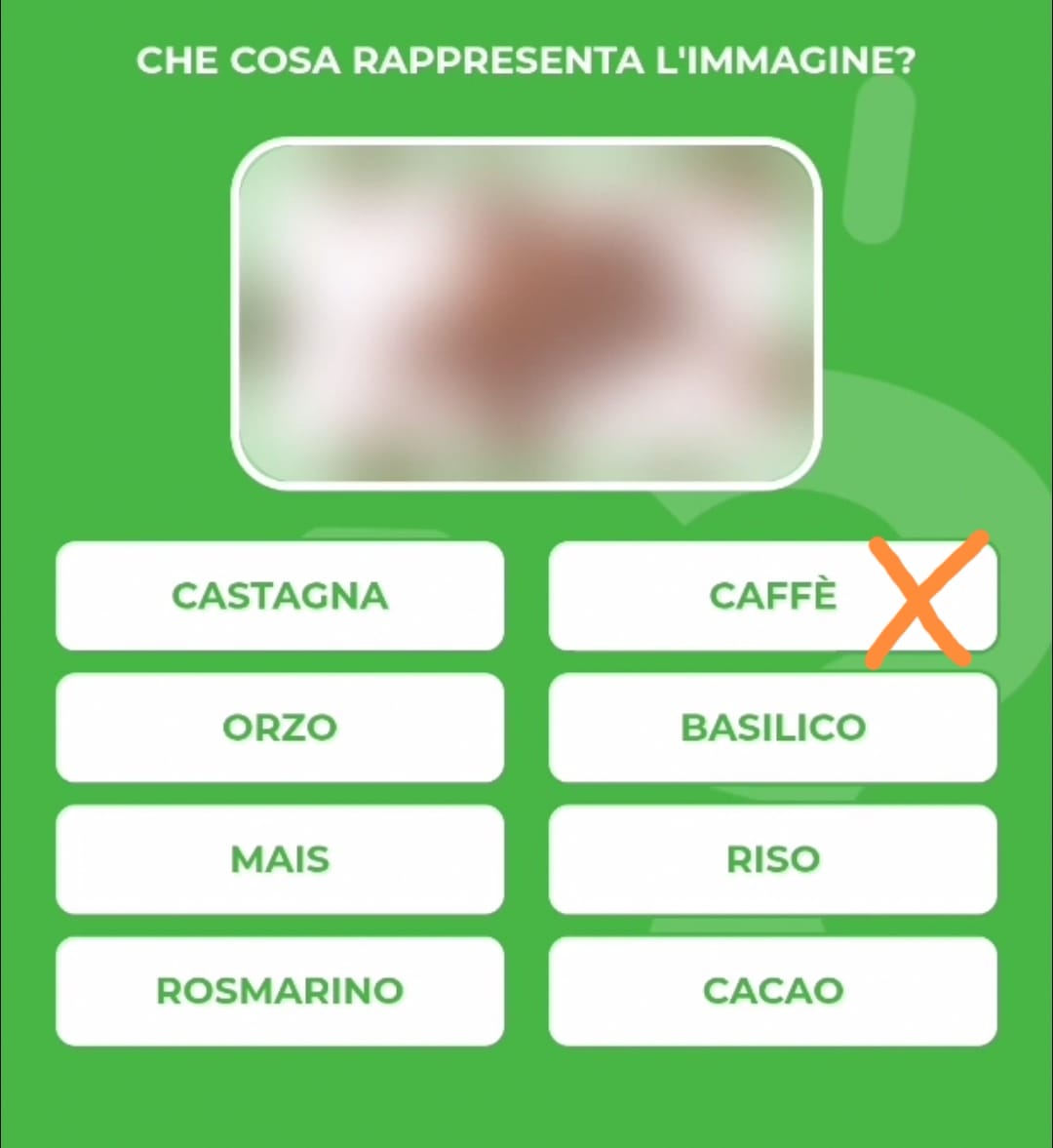Select the CACAO answer button
Screen dimensions: 1053x1148
[x=772, y=991]
